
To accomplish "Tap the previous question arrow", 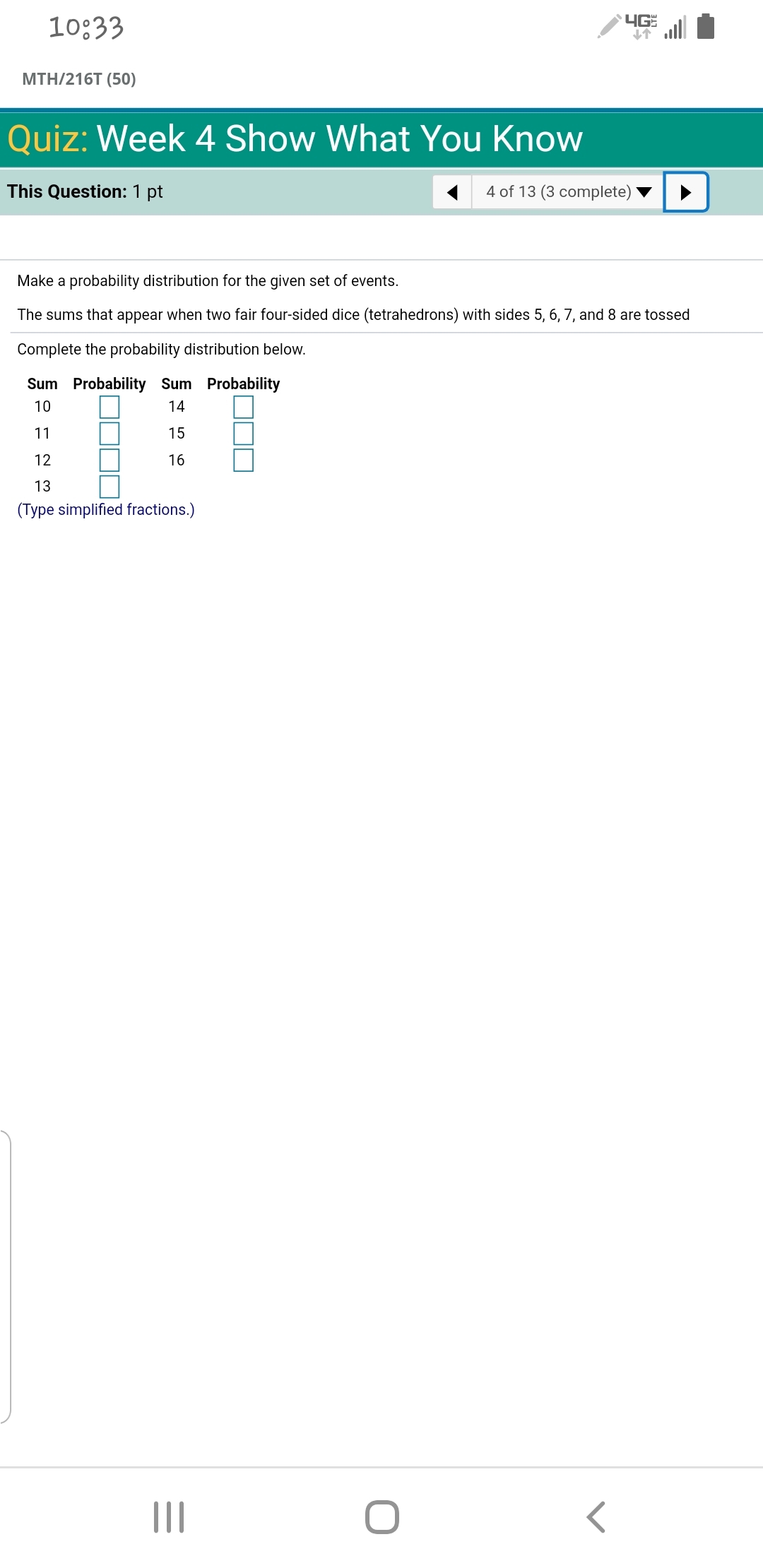I will point(452,191).
